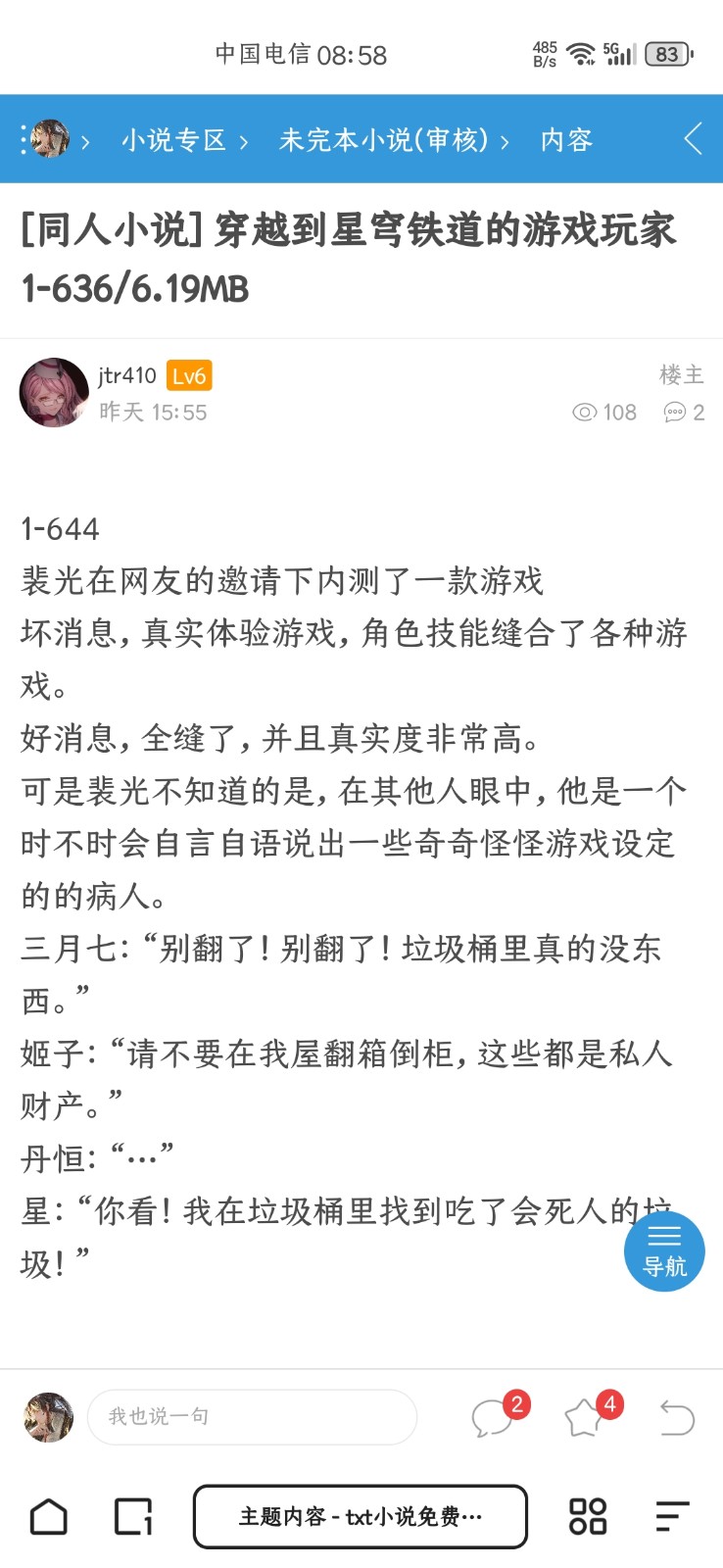The width and height of the screenshot is (723, 1568).
Task: Go to browser home page
Action: [x=49, y=1516]
